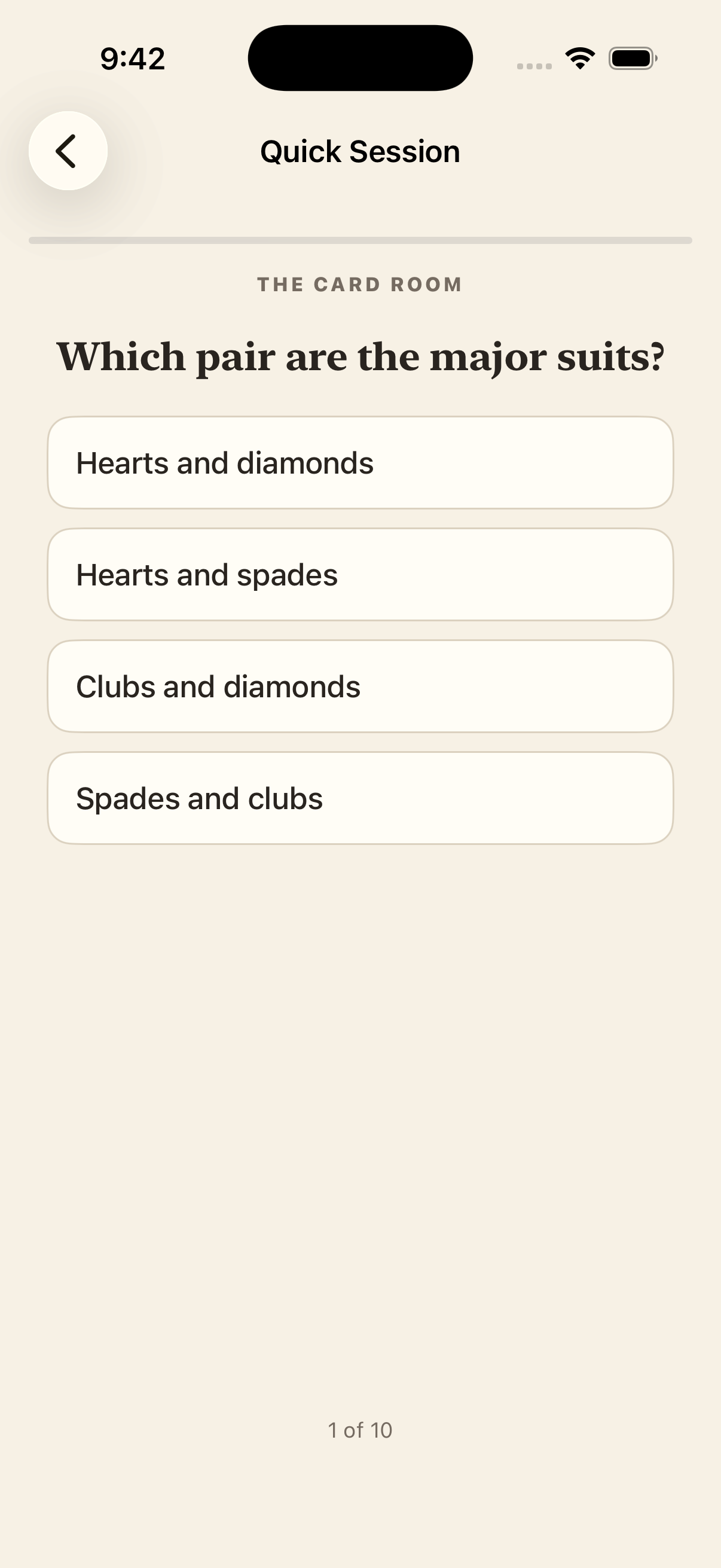This screenshot has height=1568, width=721.
Task: Choose Hearts and spades
Action: point(360,575)
